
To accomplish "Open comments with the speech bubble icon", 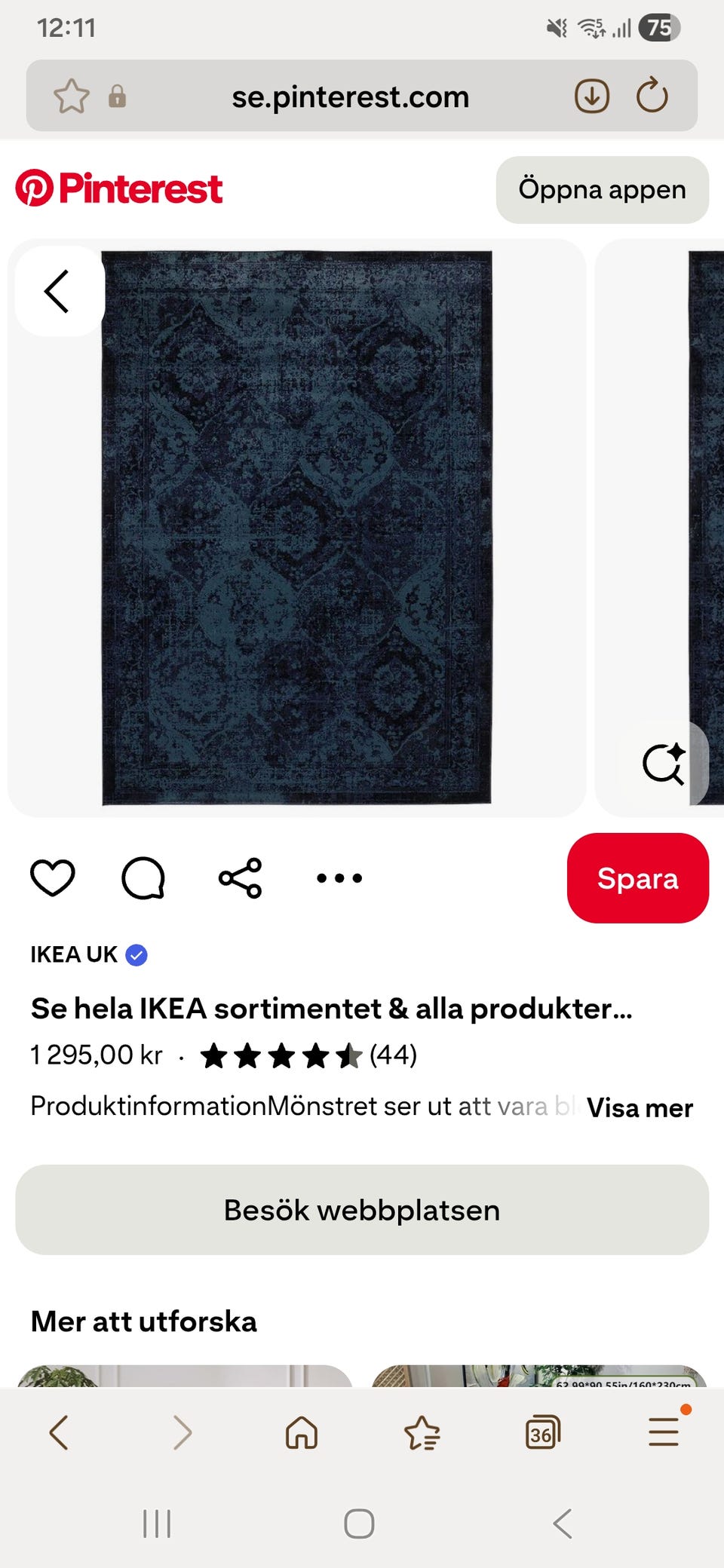I will coord(143,877).
